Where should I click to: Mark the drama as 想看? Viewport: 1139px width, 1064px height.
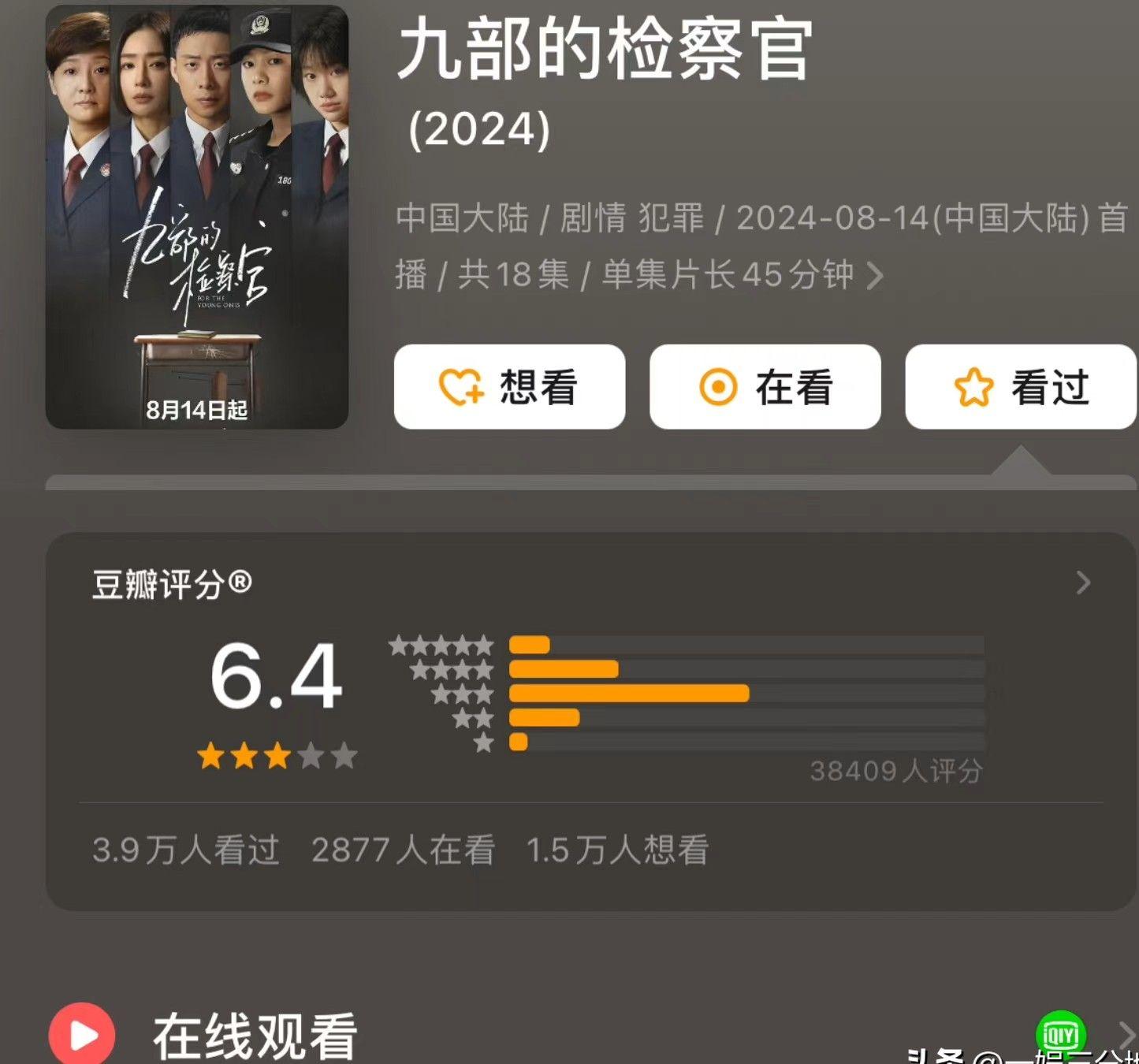(x=509, y=387)
